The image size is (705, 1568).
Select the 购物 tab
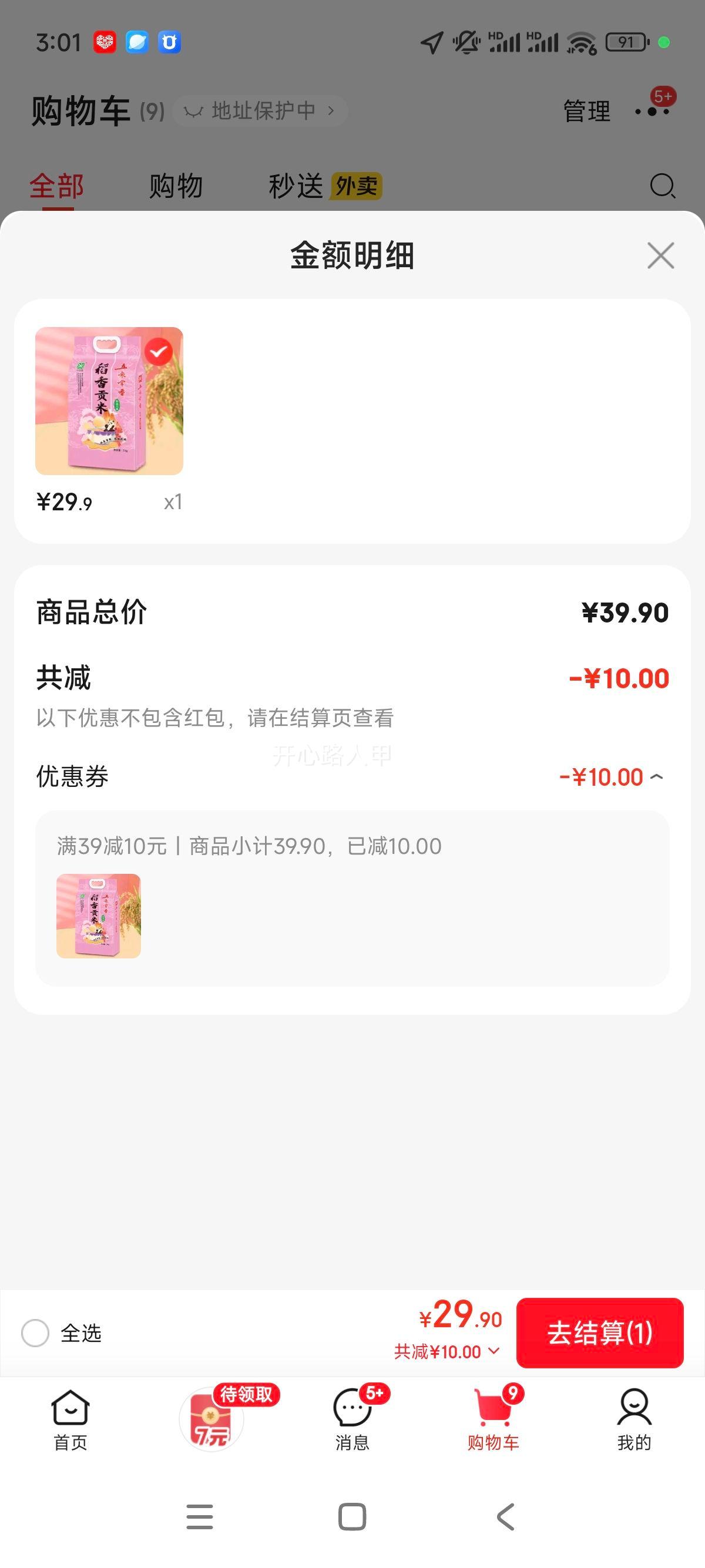(174, 186)
